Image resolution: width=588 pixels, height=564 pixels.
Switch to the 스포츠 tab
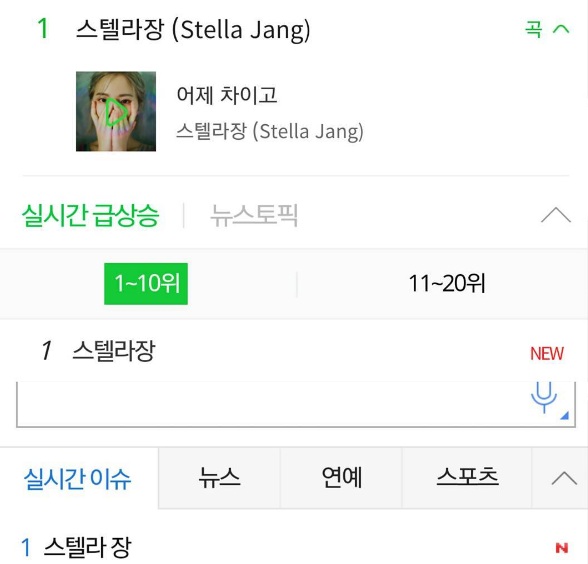coord(467,478)
